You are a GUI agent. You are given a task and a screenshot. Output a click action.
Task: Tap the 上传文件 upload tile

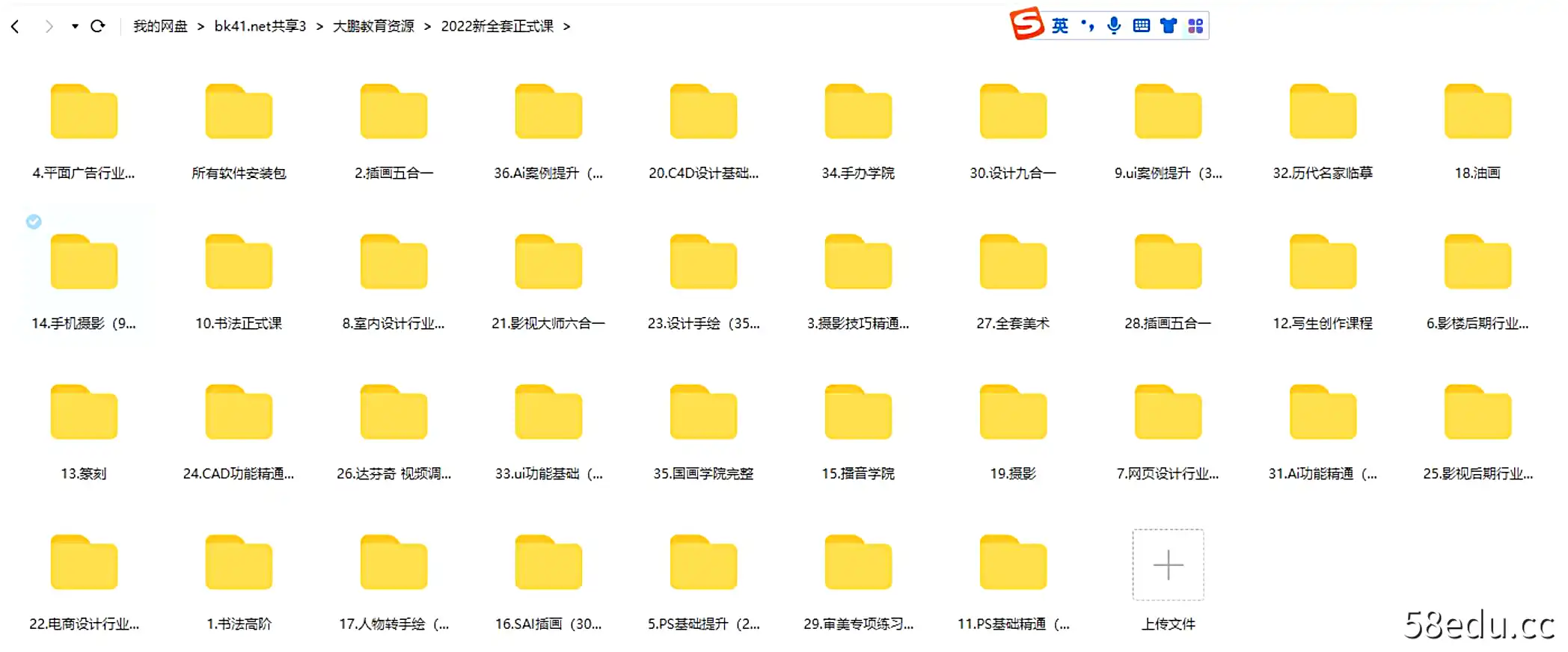tap(1168, 565)
